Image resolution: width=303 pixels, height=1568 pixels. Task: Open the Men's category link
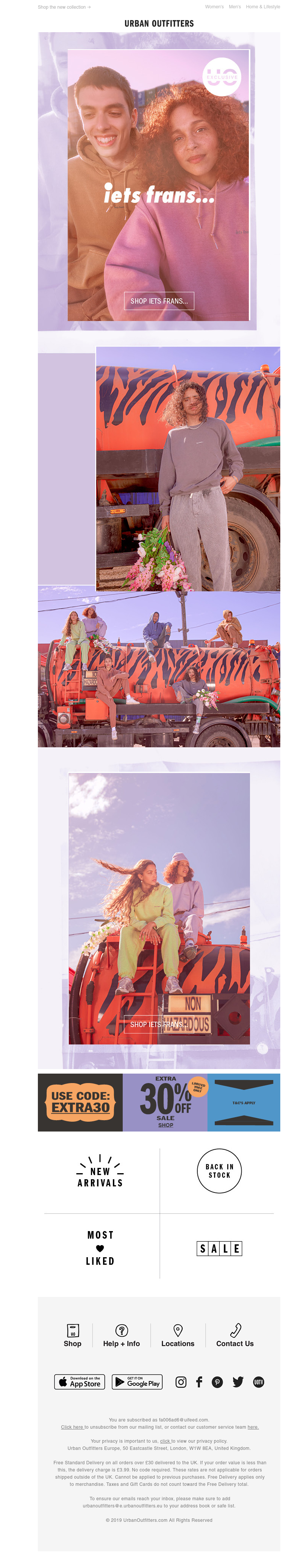(x=234, y=7)
